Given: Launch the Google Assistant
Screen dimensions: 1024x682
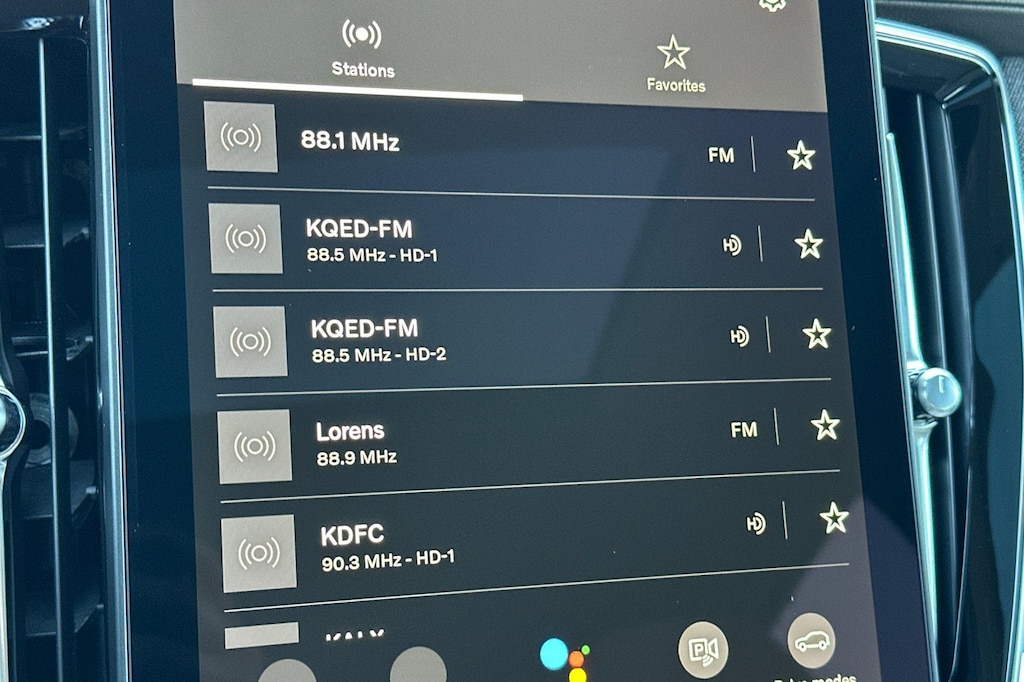Looking at the screenshot, I should click(x=564, y=660).
